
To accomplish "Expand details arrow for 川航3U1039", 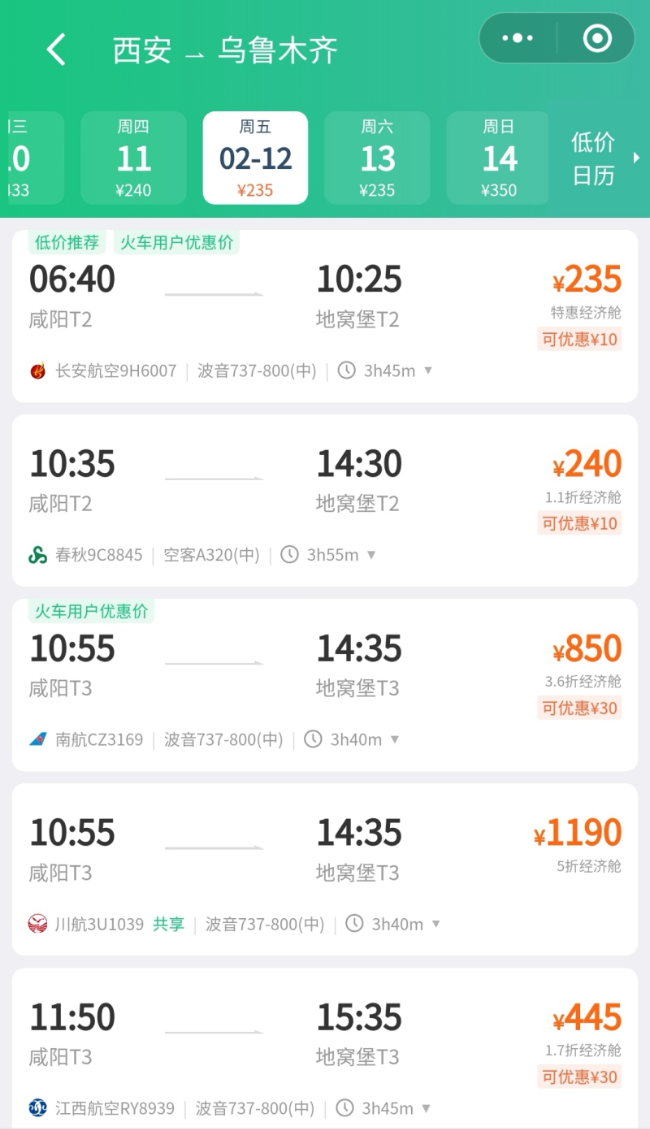I will click(x=435, y=924).
